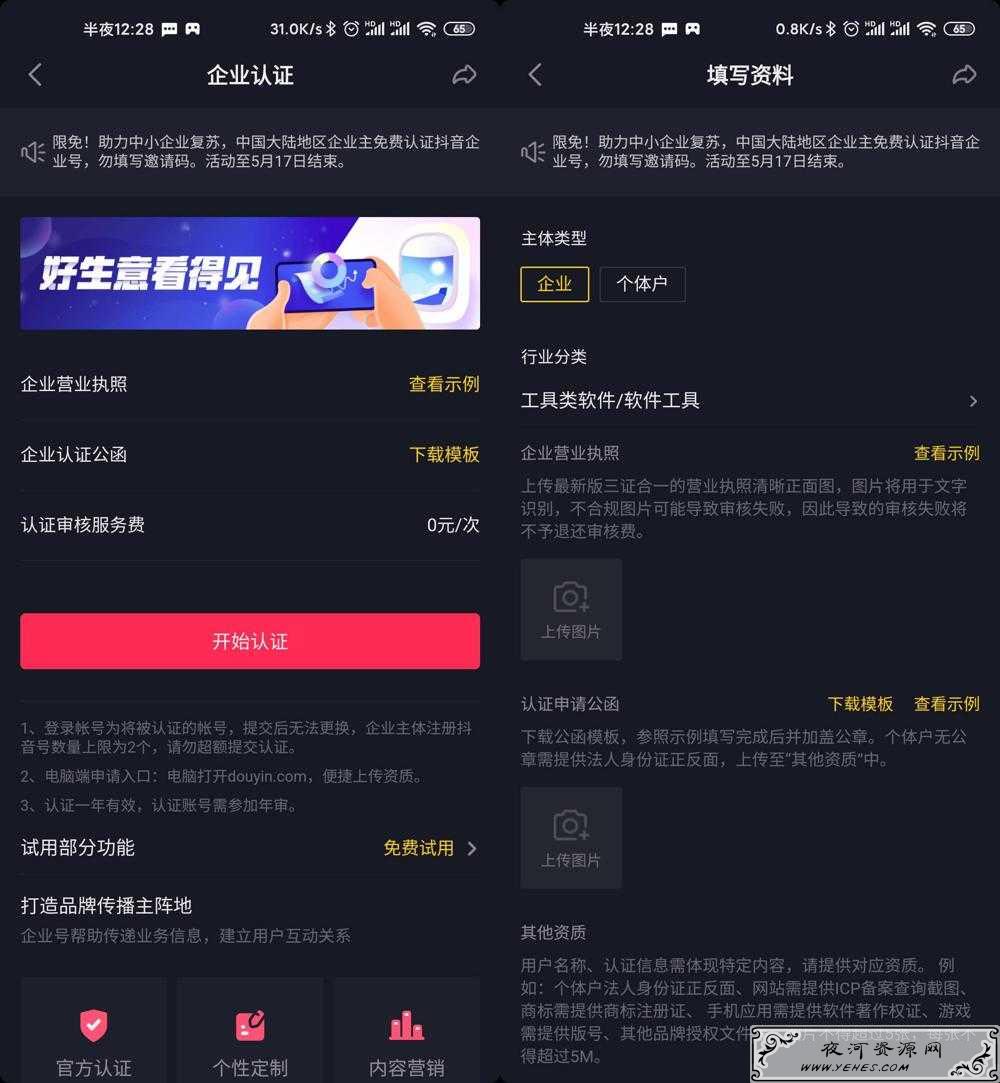The image size is (1000, 1083).
Task: Download the 企业认证公函 template
Action: (444, 454)
